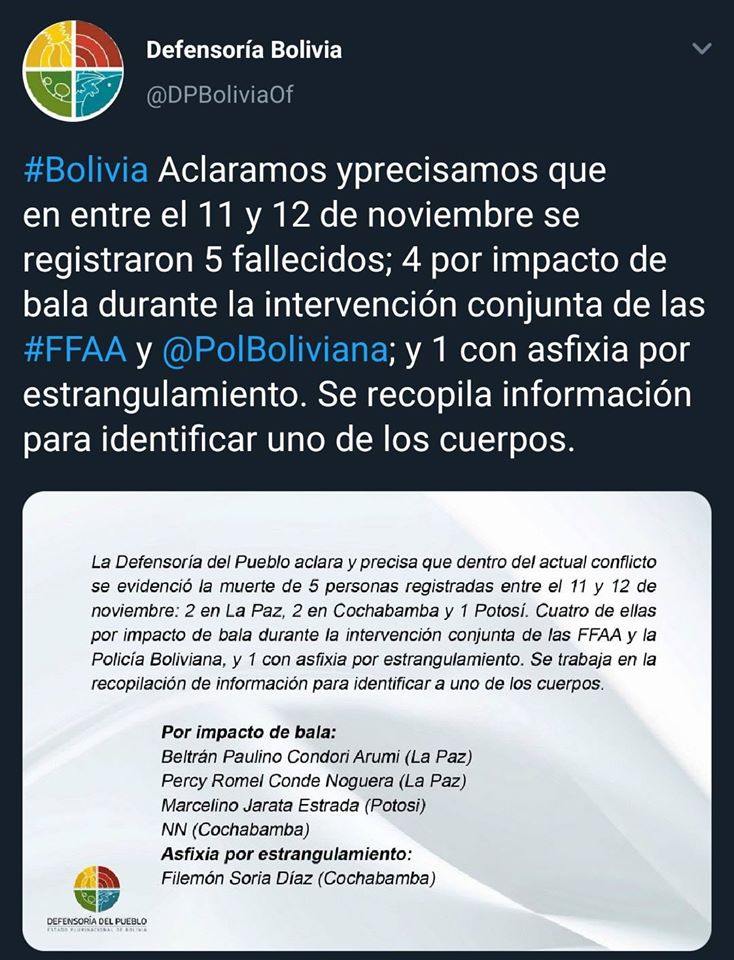This screenshot has width=734, height=960.
Task: Open the #Bolivia hashtag
Action: click(x=86, y=170)
